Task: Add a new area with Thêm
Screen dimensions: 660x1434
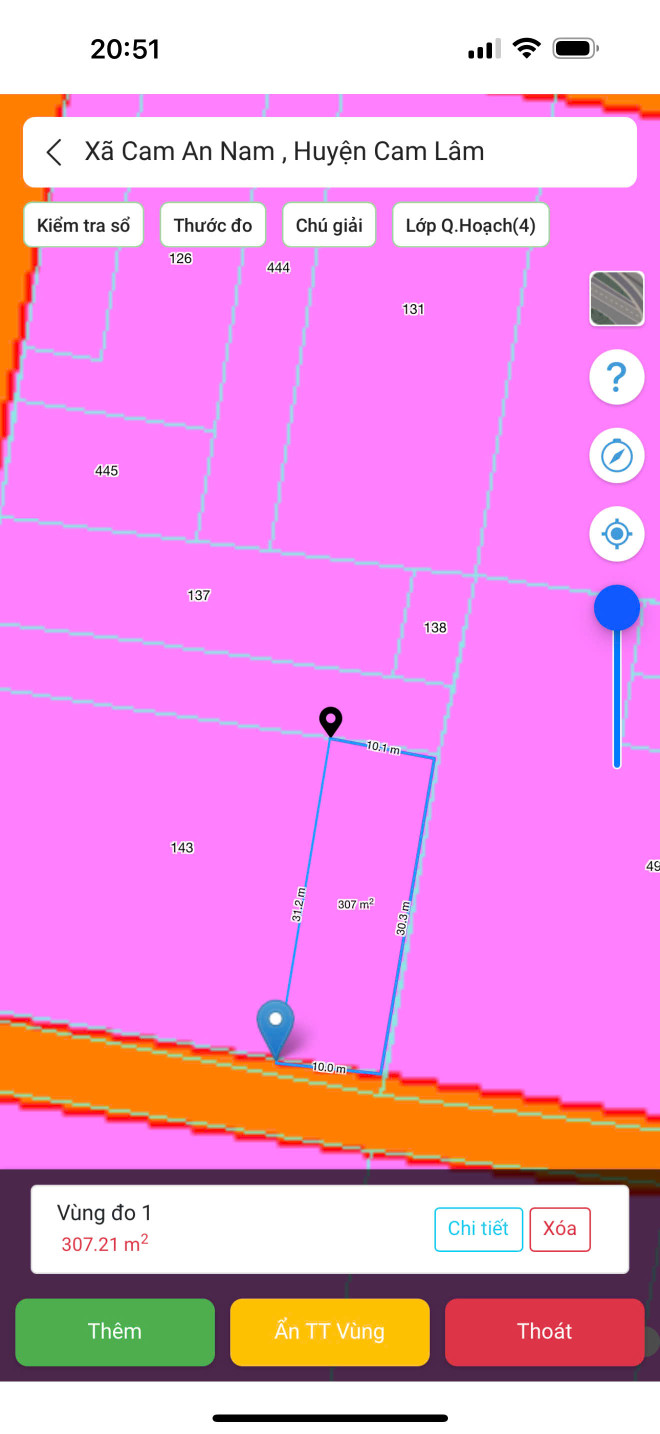Action: [115, 1331]
